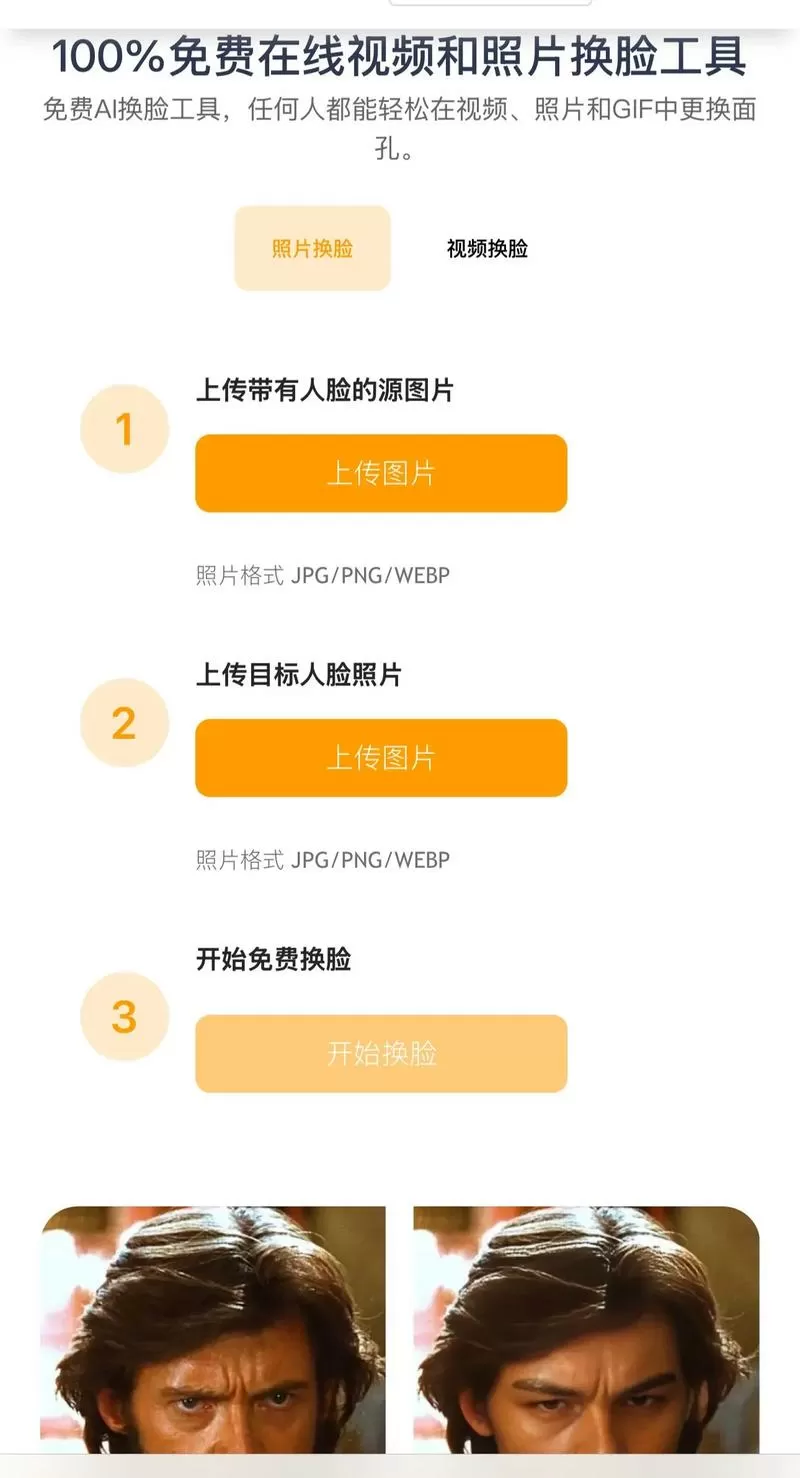Upload the target face via second 上传图片 button

[381, 757]
